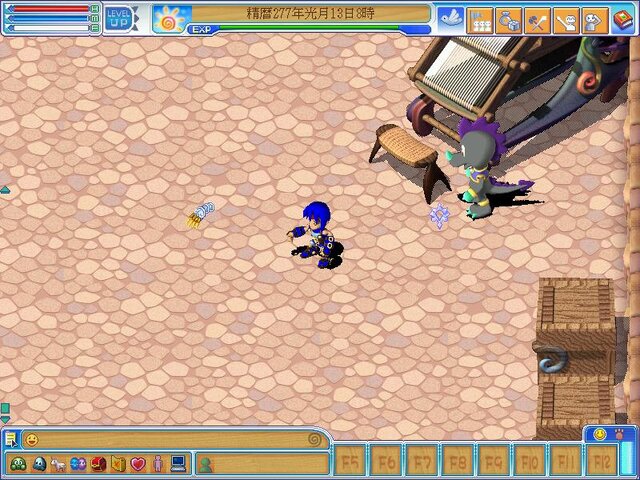Select the F10 hotkey slot

(529, 463)
